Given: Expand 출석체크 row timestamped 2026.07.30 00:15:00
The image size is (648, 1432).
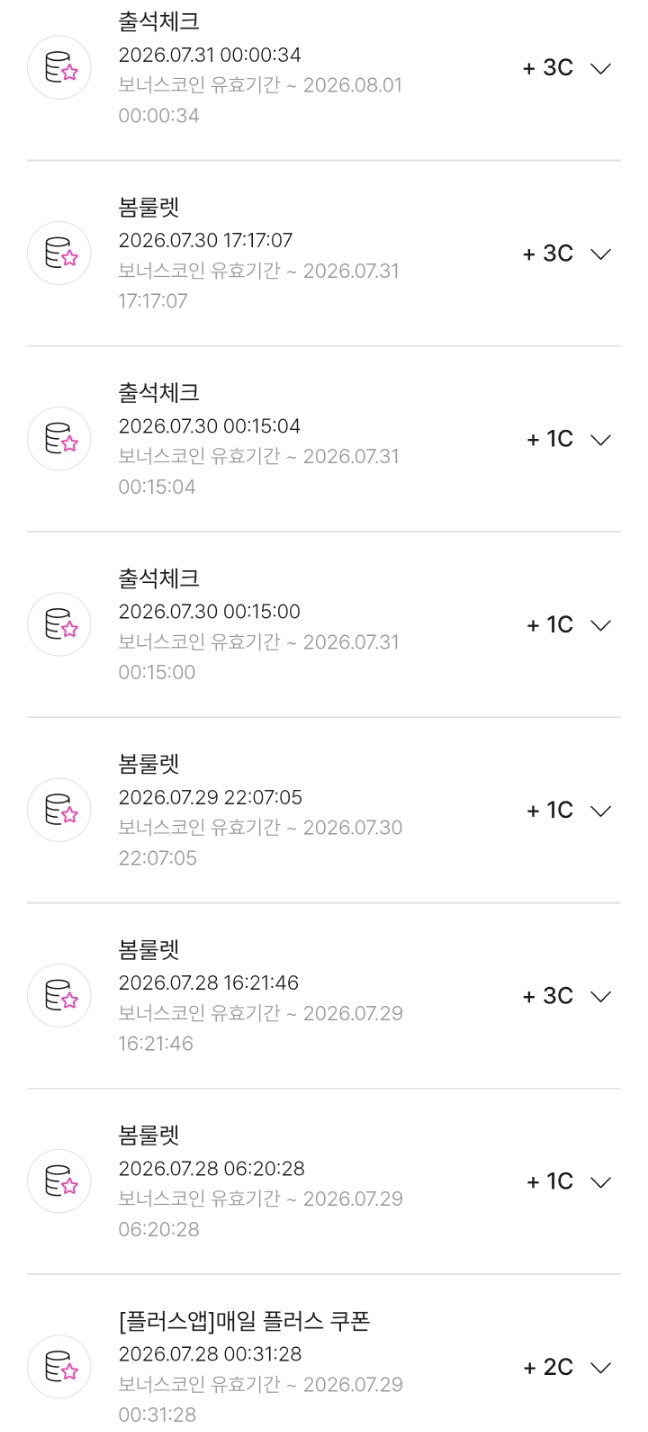Looking at the screenshot, I should point(600,625).
